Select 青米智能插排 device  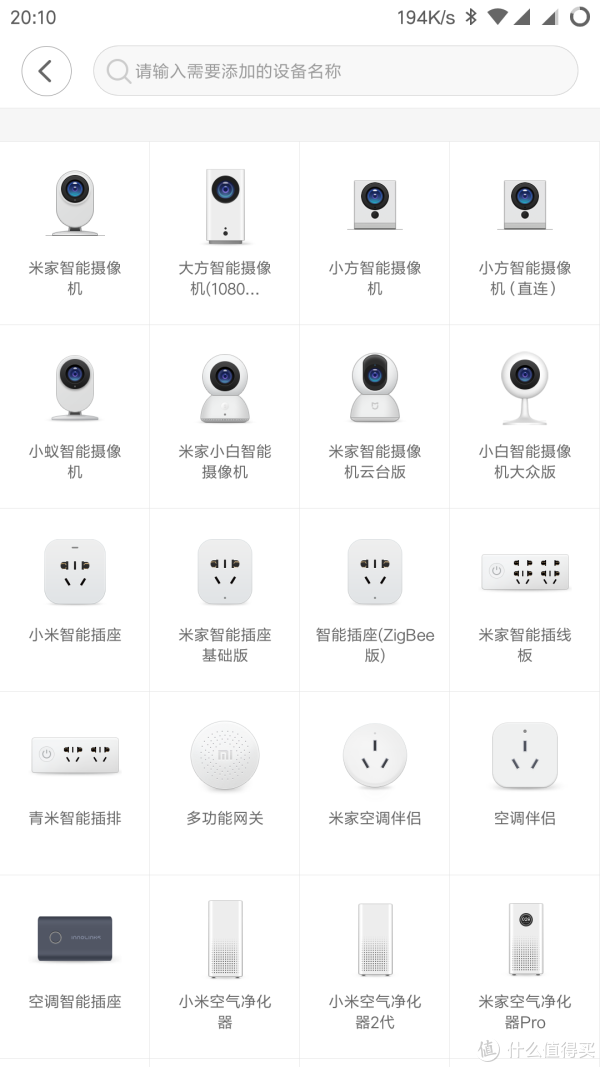coord(75,783)
